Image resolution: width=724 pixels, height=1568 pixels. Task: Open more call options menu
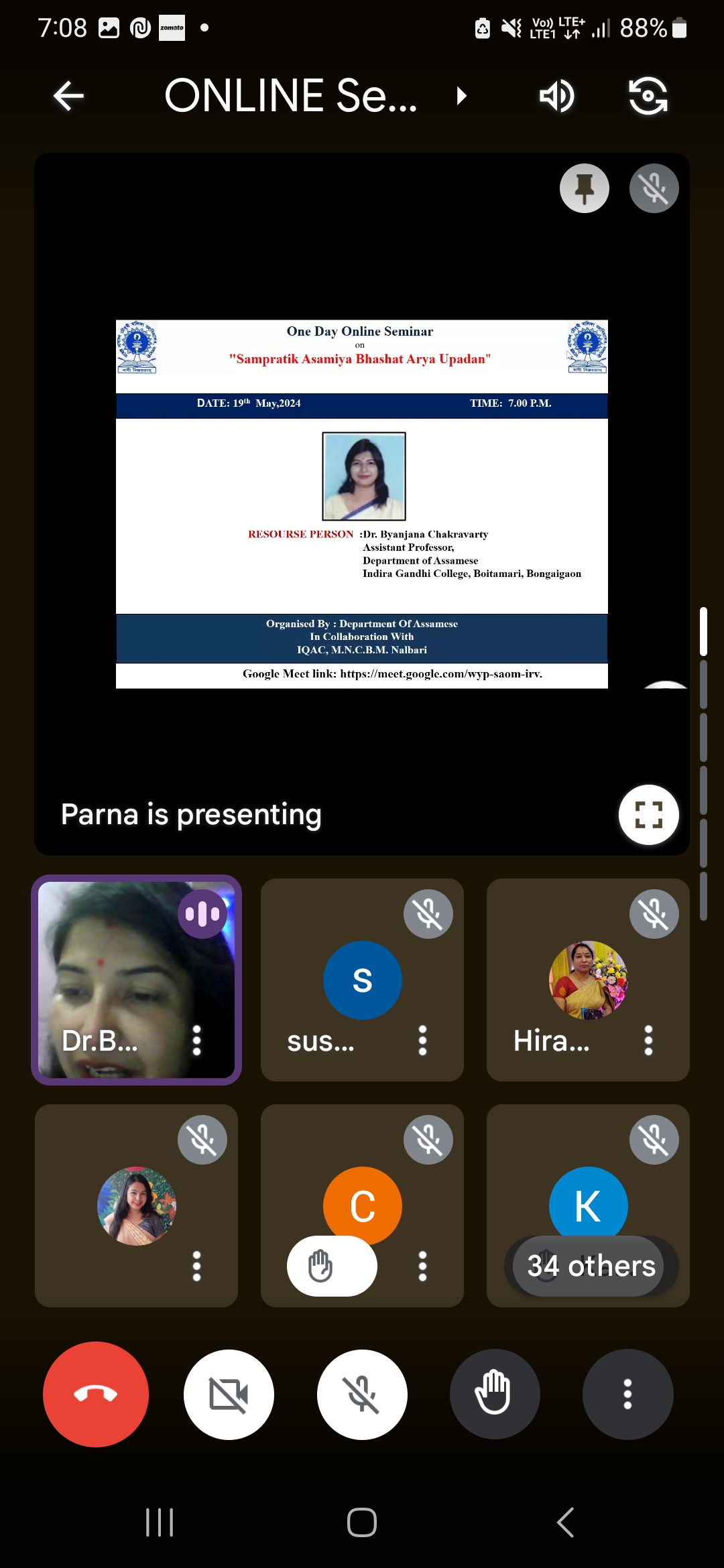point(627,1394)
